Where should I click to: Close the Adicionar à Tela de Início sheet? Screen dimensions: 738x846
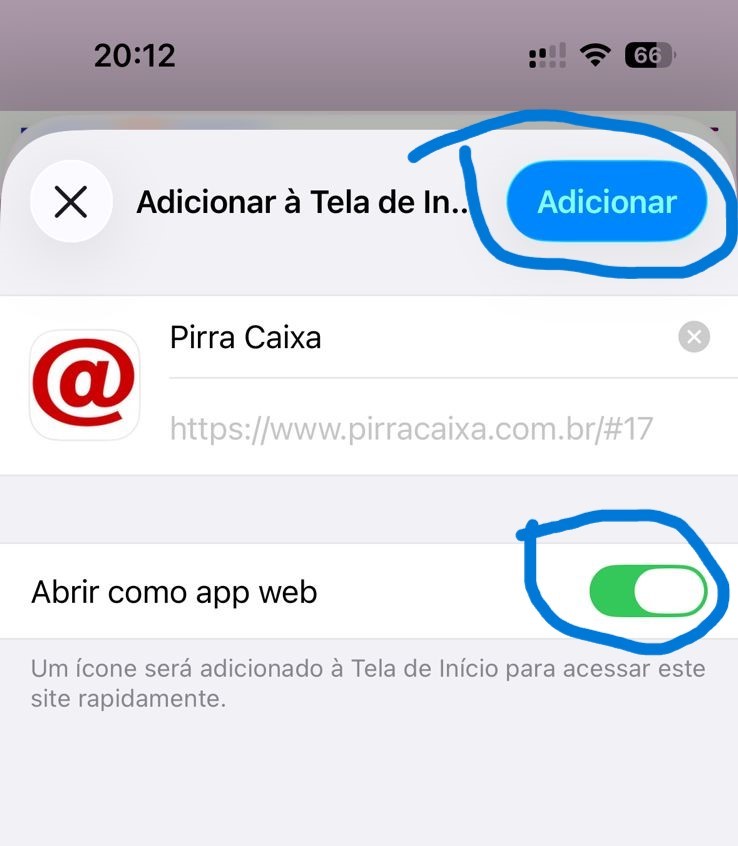(x=70, y=203)
